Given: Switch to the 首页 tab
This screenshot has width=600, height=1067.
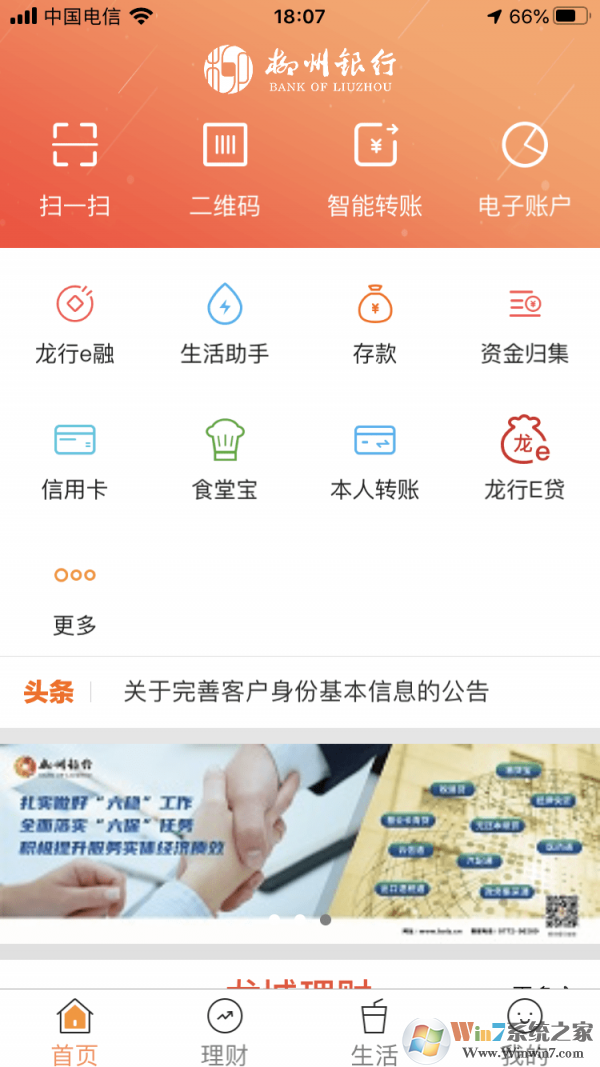Looking at the screenshot, I should (x=75, y=1032).
